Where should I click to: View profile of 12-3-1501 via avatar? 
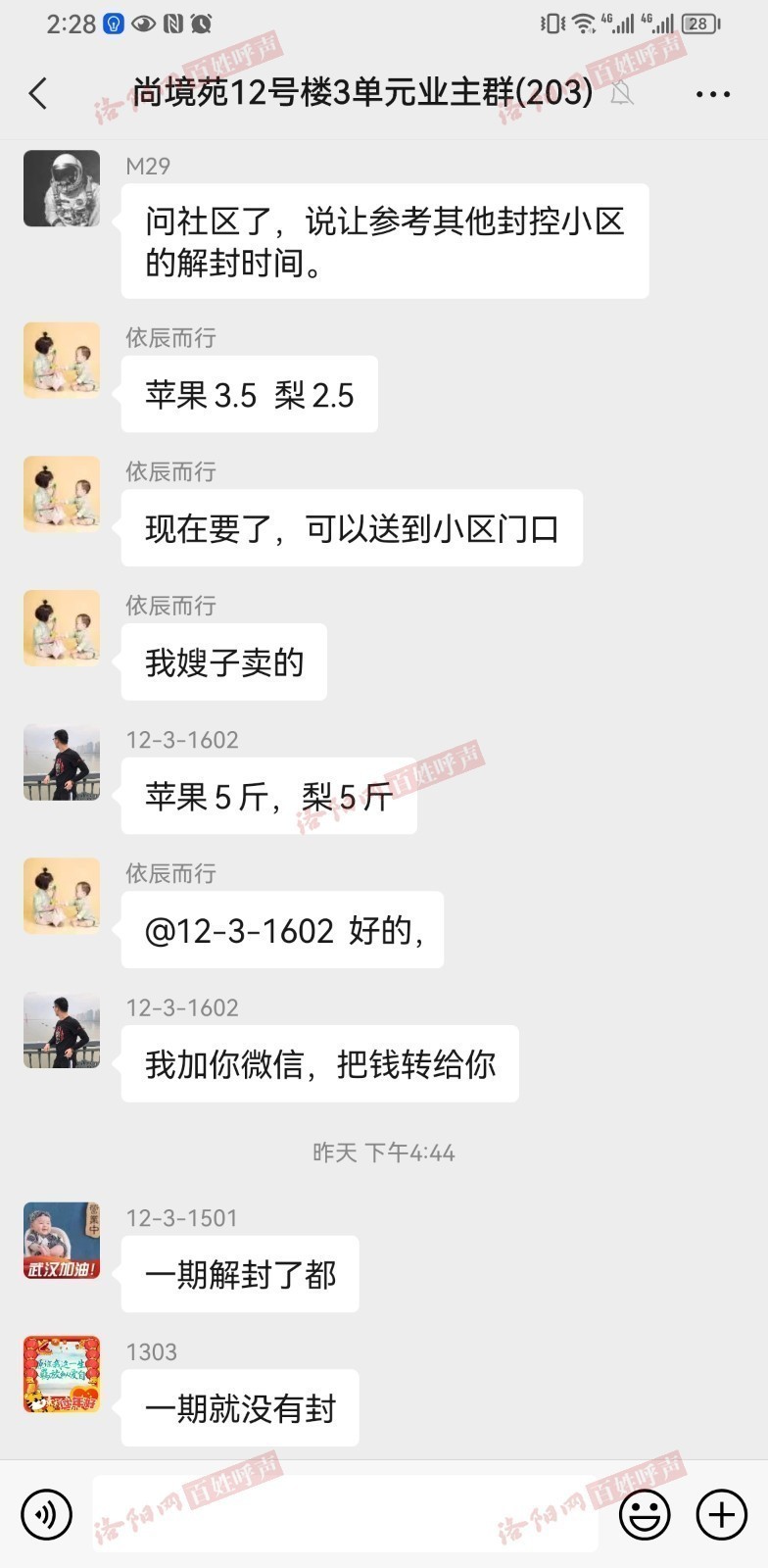pyautogui.click(x=62, y=1241)
